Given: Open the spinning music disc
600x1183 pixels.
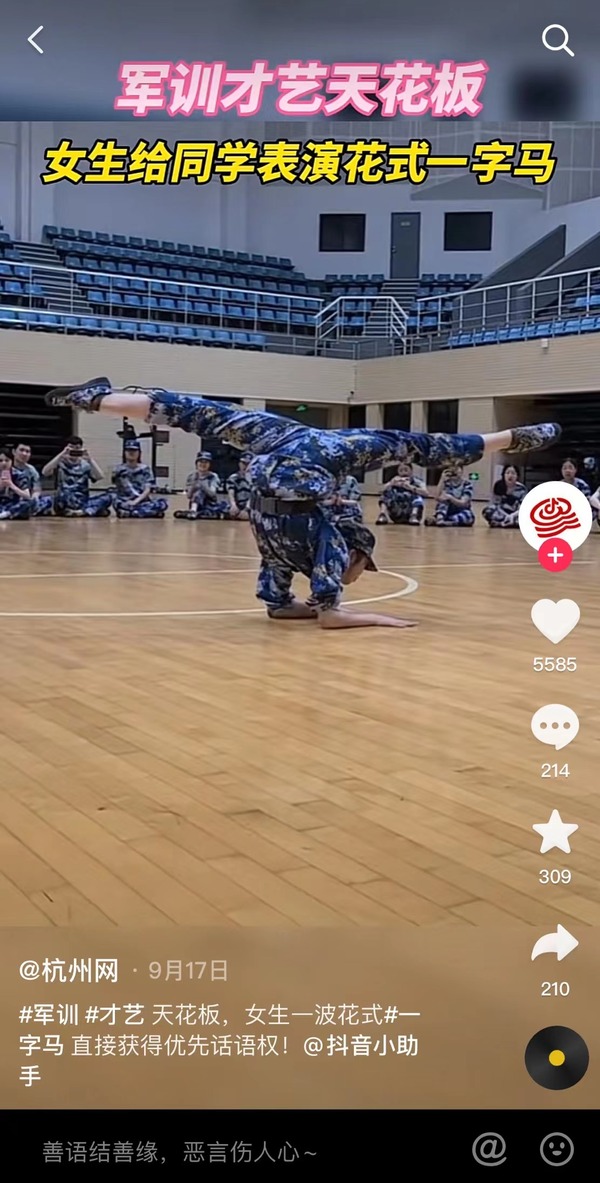Looking at the screenshot, I should 556,1058.
